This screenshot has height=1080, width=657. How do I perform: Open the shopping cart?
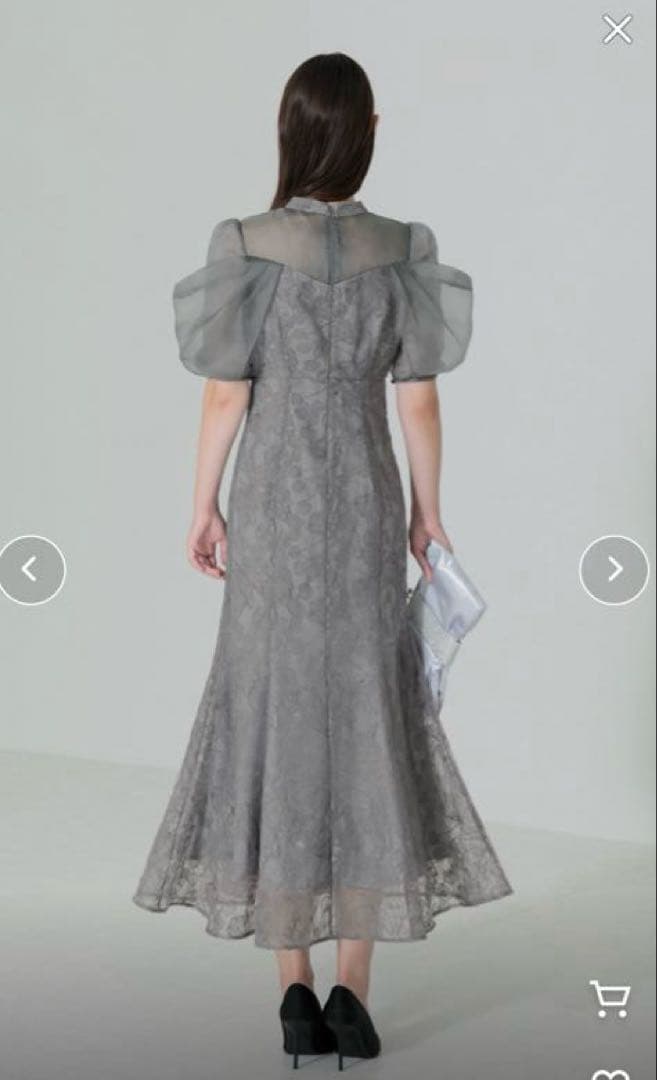(609, 998)
